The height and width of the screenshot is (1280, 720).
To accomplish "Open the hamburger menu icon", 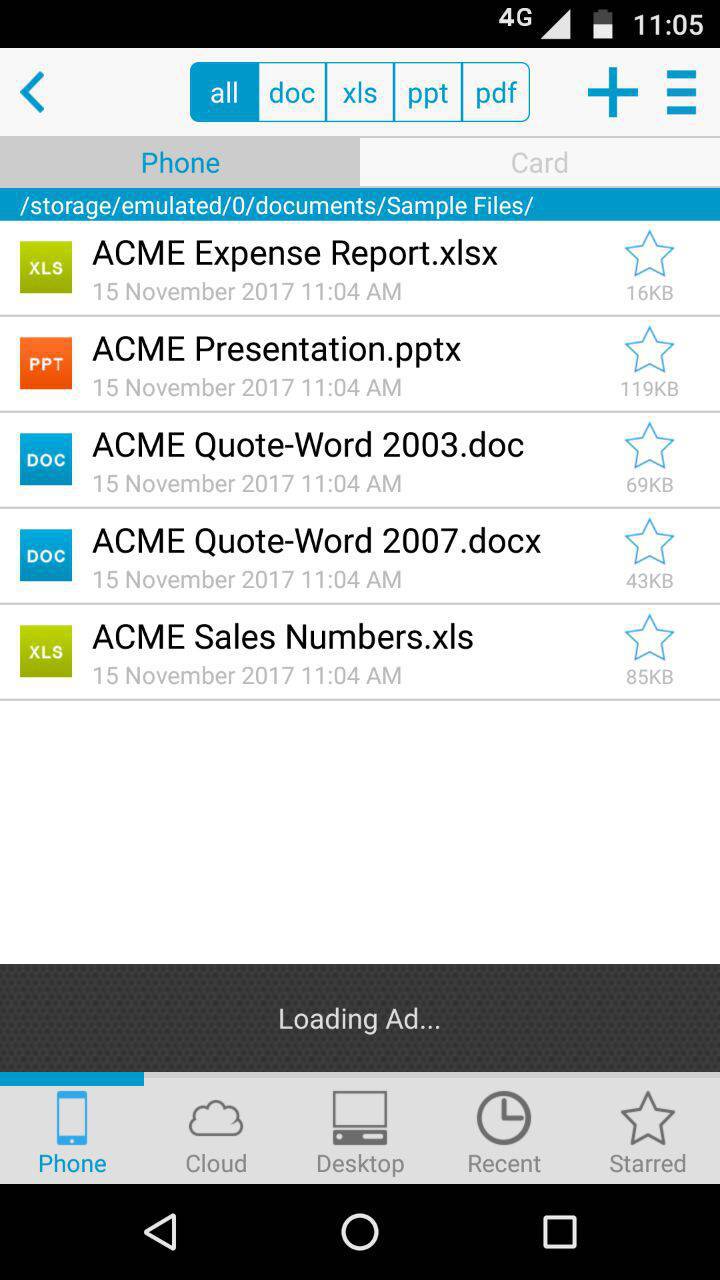I will coord(681,93).
